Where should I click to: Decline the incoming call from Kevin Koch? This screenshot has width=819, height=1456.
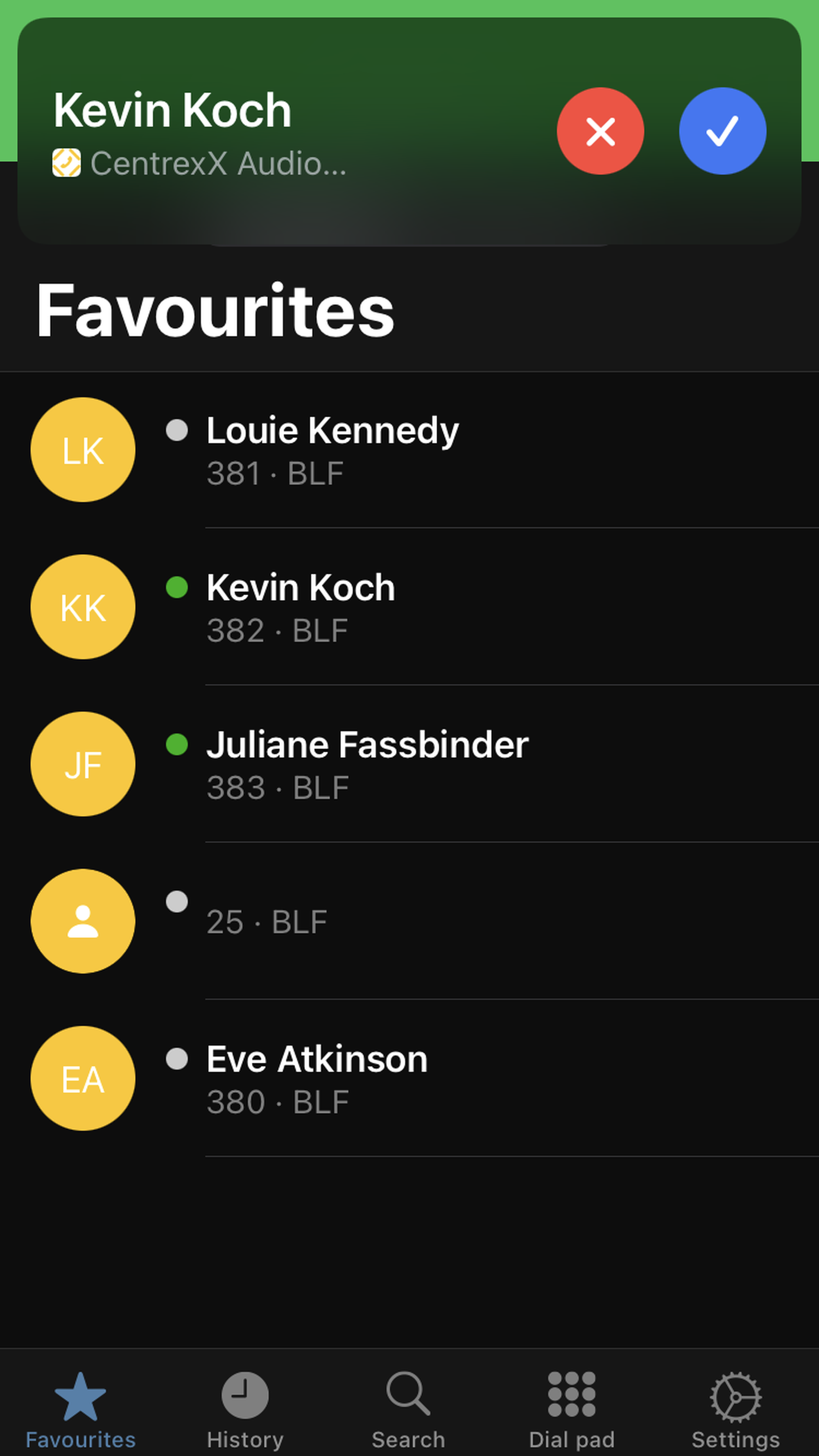point(600,131)
